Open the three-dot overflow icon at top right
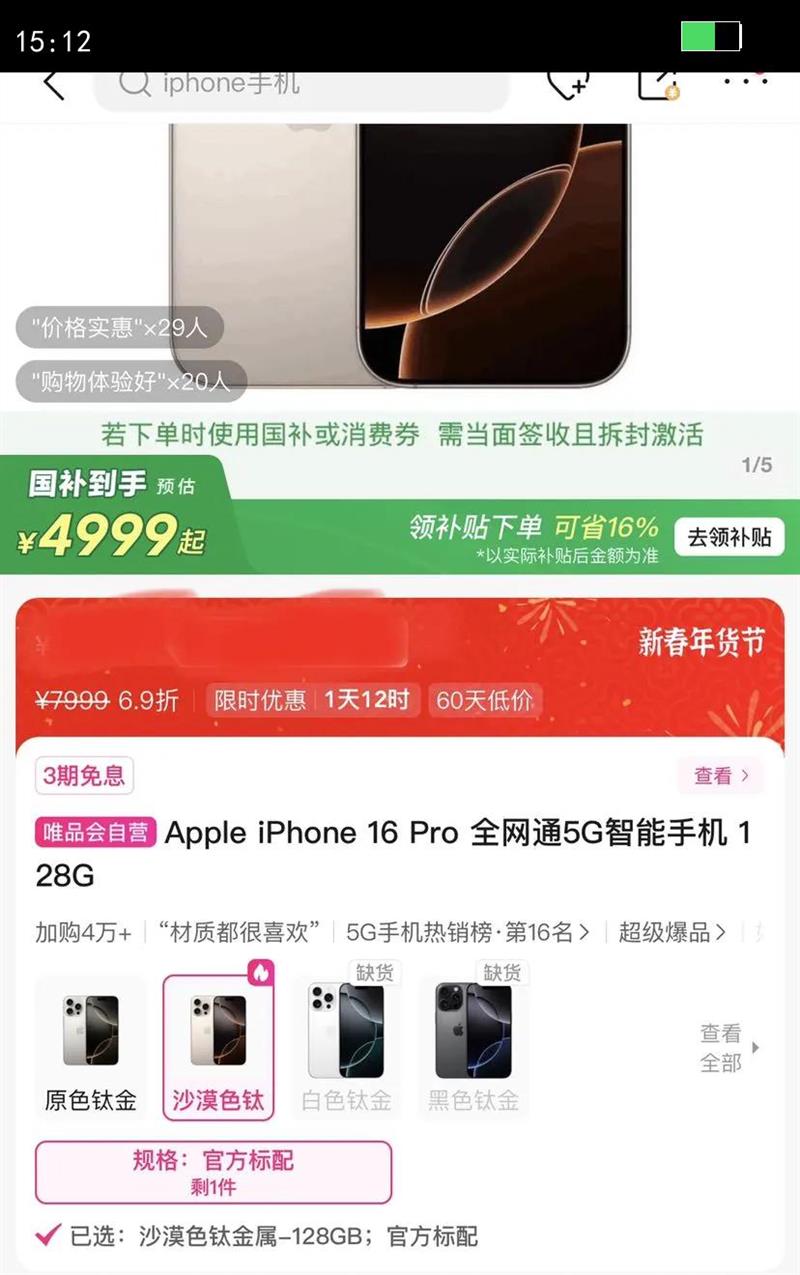Viewport: 800px width, 1275px height. pos(748,84)
